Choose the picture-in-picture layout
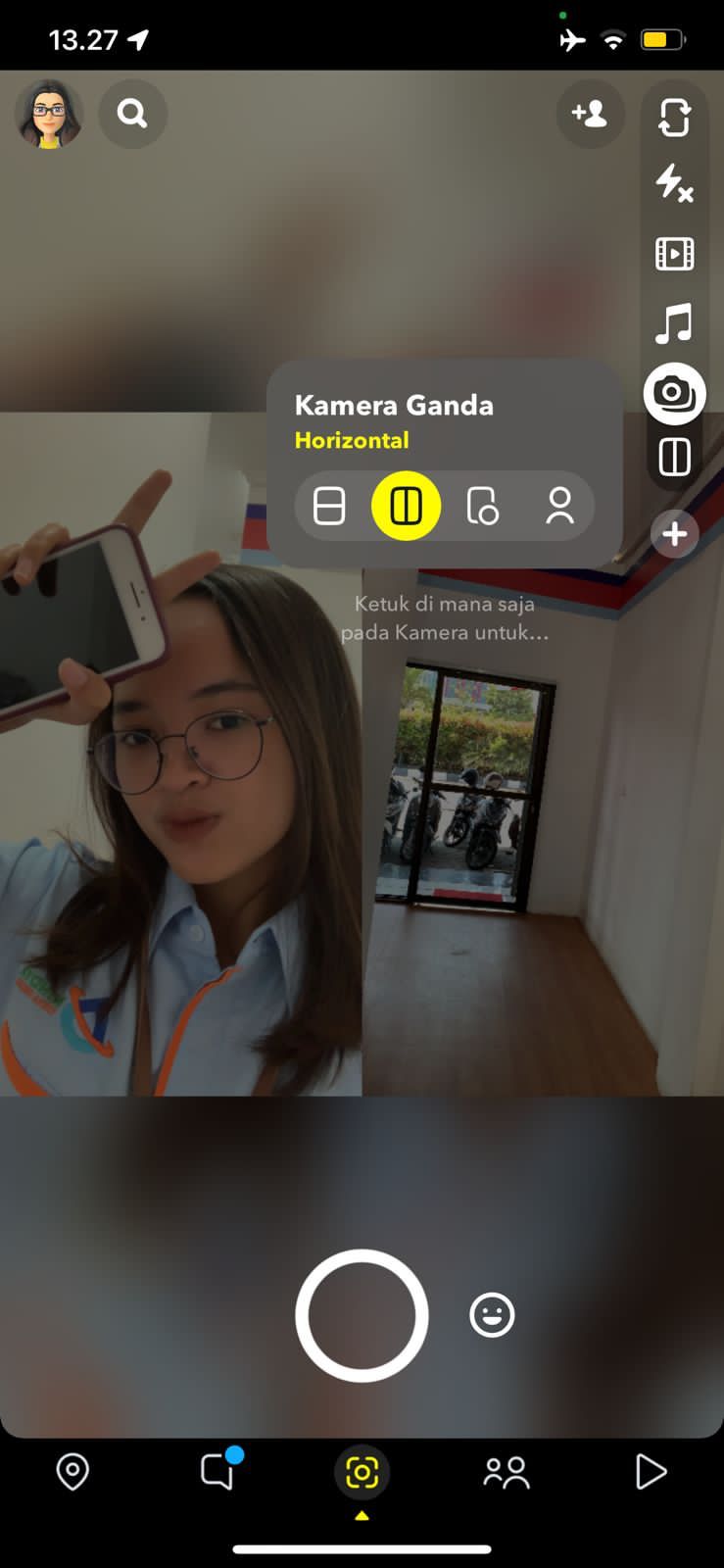The image size is (724, 1568). 482,507
